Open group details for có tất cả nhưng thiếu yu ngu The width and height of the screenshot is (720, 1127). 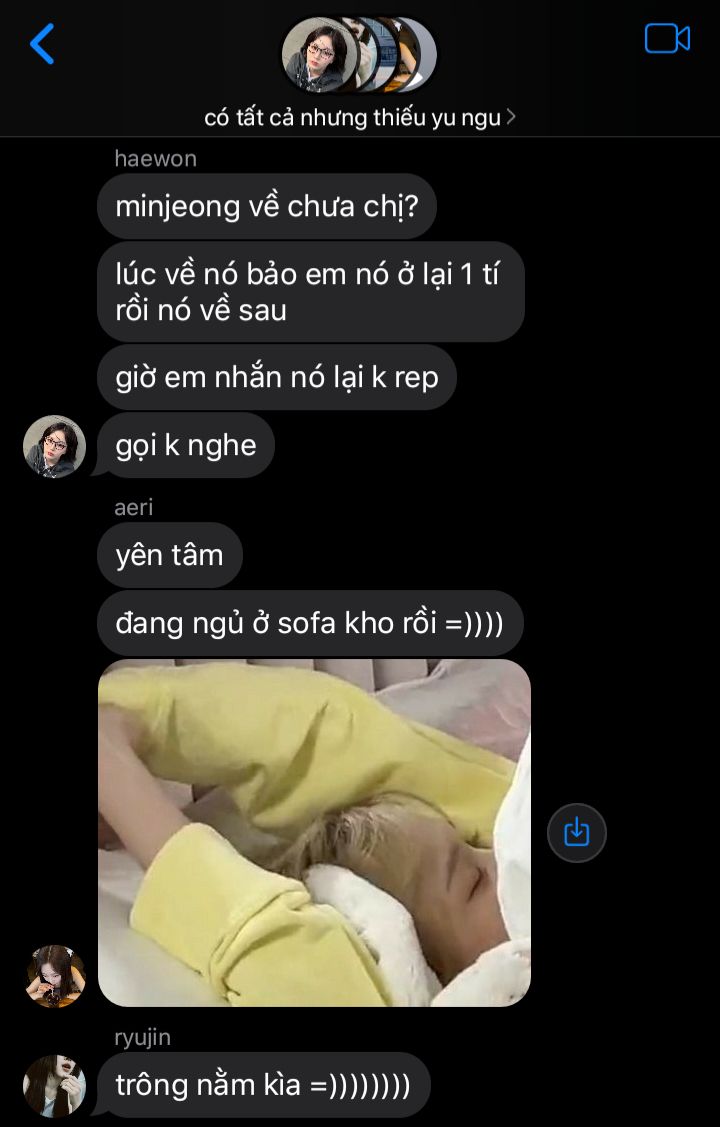click(360, 117)
